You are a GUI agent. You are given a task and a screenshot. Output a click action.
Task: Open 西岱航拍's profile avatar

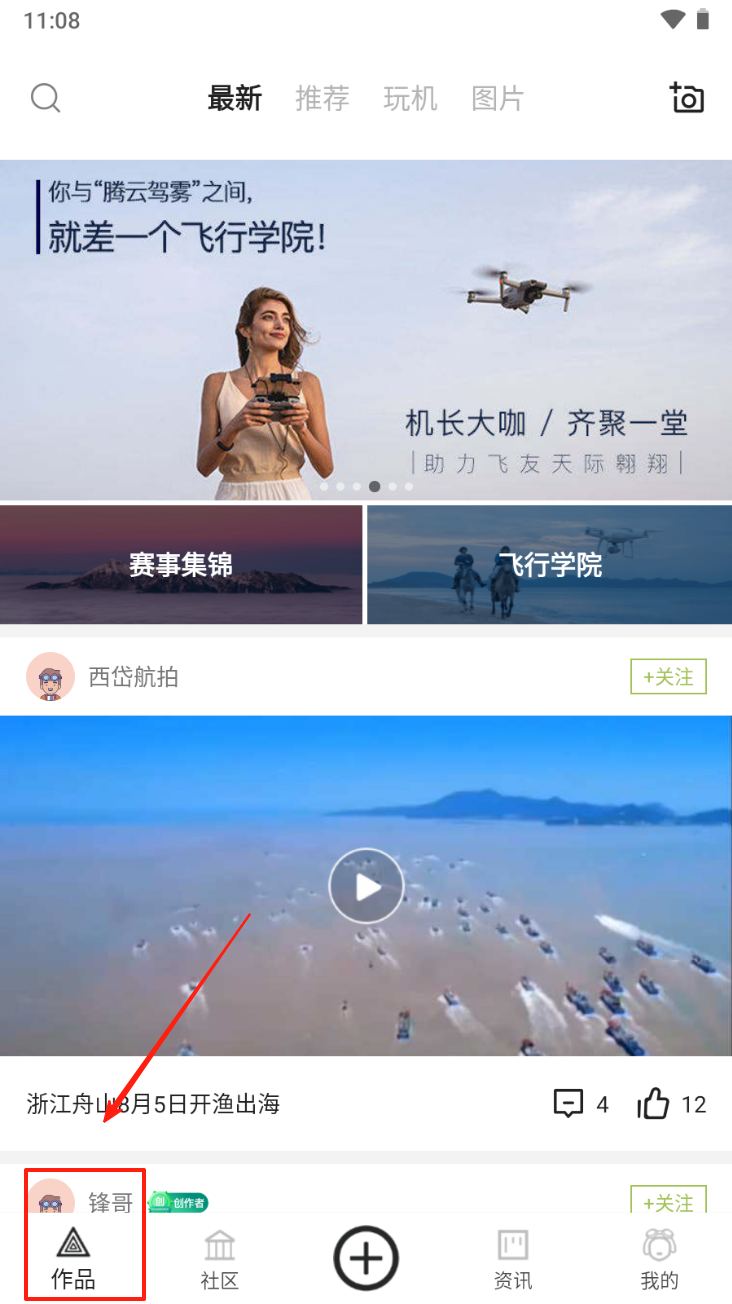[x=50, y=677]
